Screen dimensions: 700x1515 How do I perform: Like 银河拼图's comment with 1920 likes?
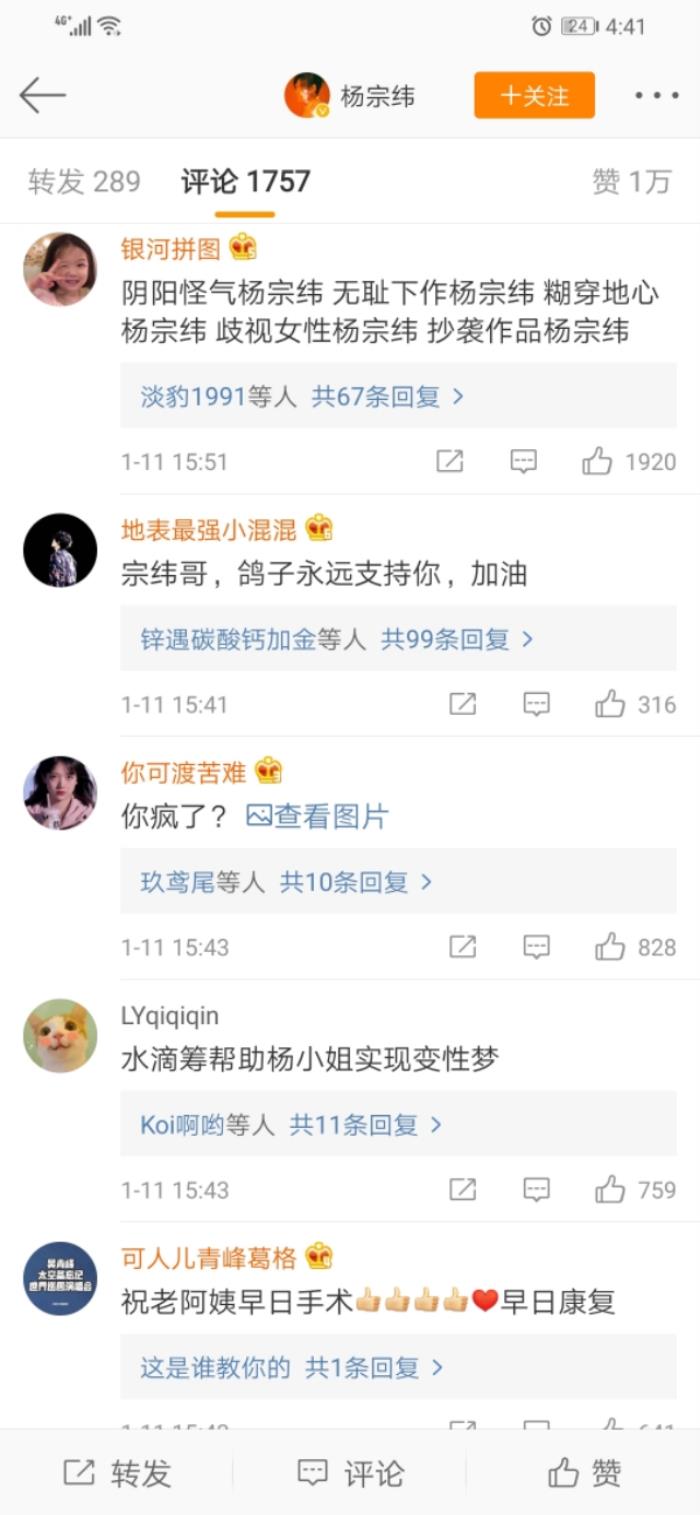[x=598, y=461]
